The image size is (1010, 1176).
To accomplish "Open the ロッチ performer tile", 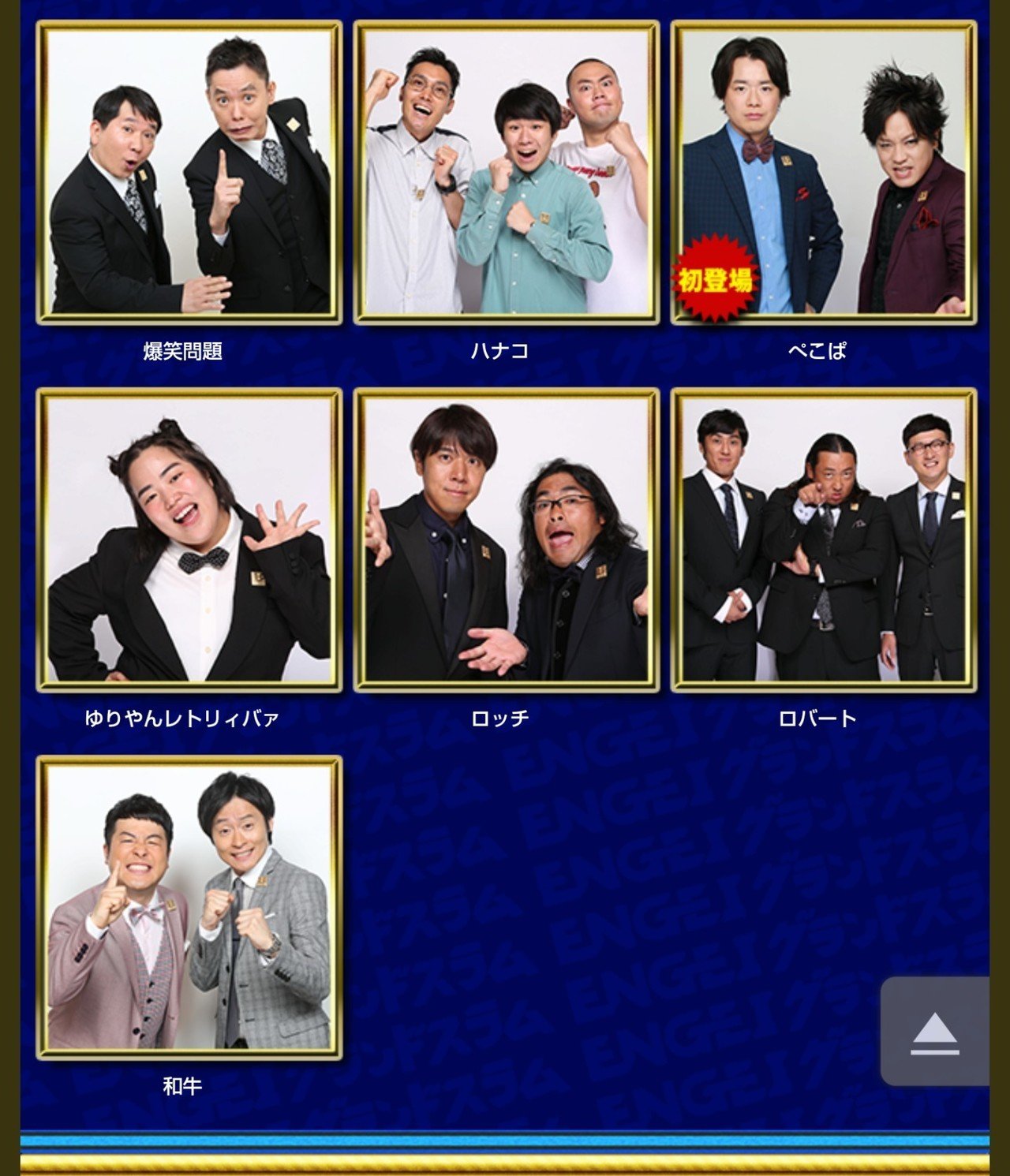I will click(506, 539).
